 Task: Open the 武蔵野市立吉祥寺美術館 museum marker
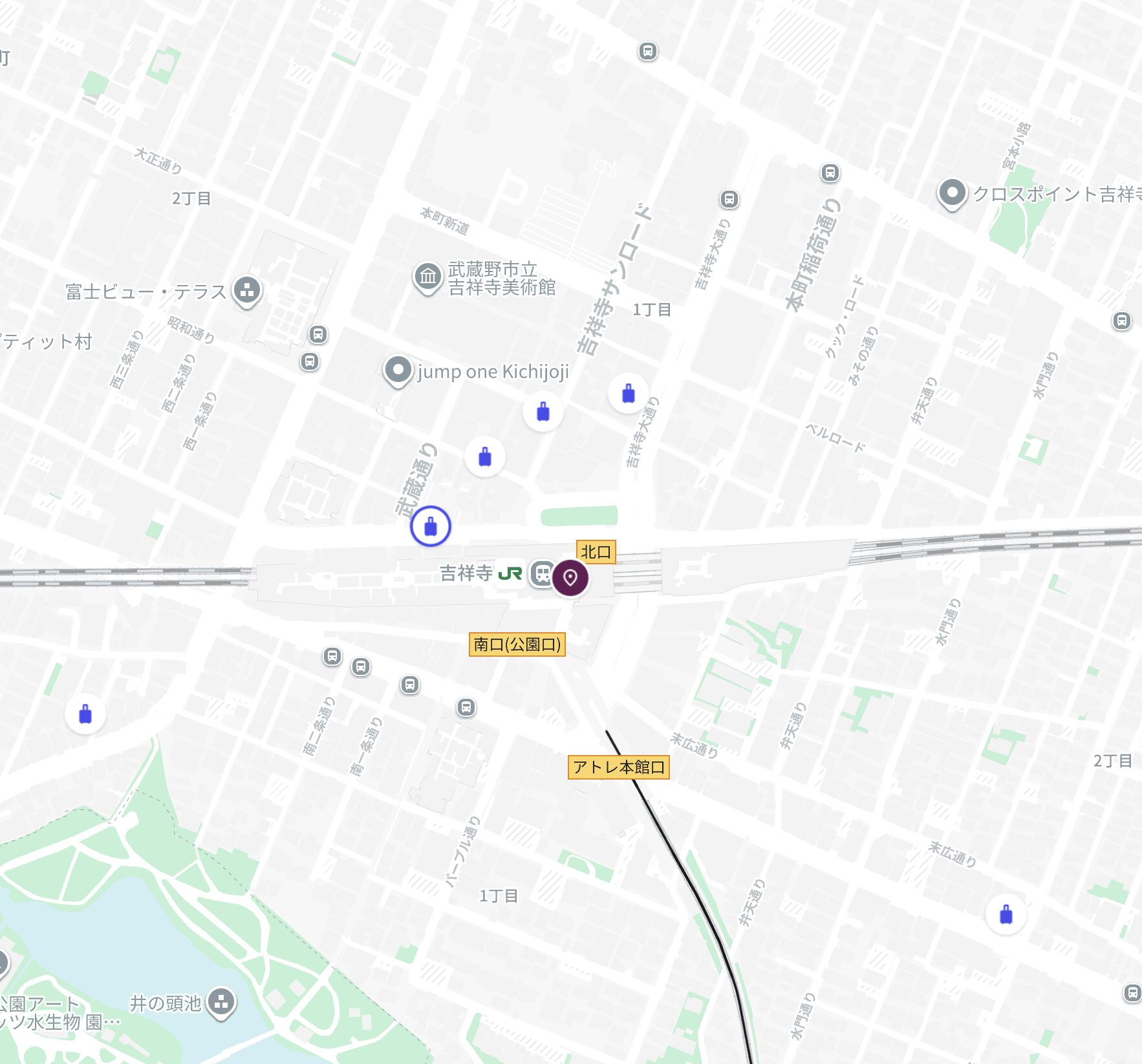[427, 277]
